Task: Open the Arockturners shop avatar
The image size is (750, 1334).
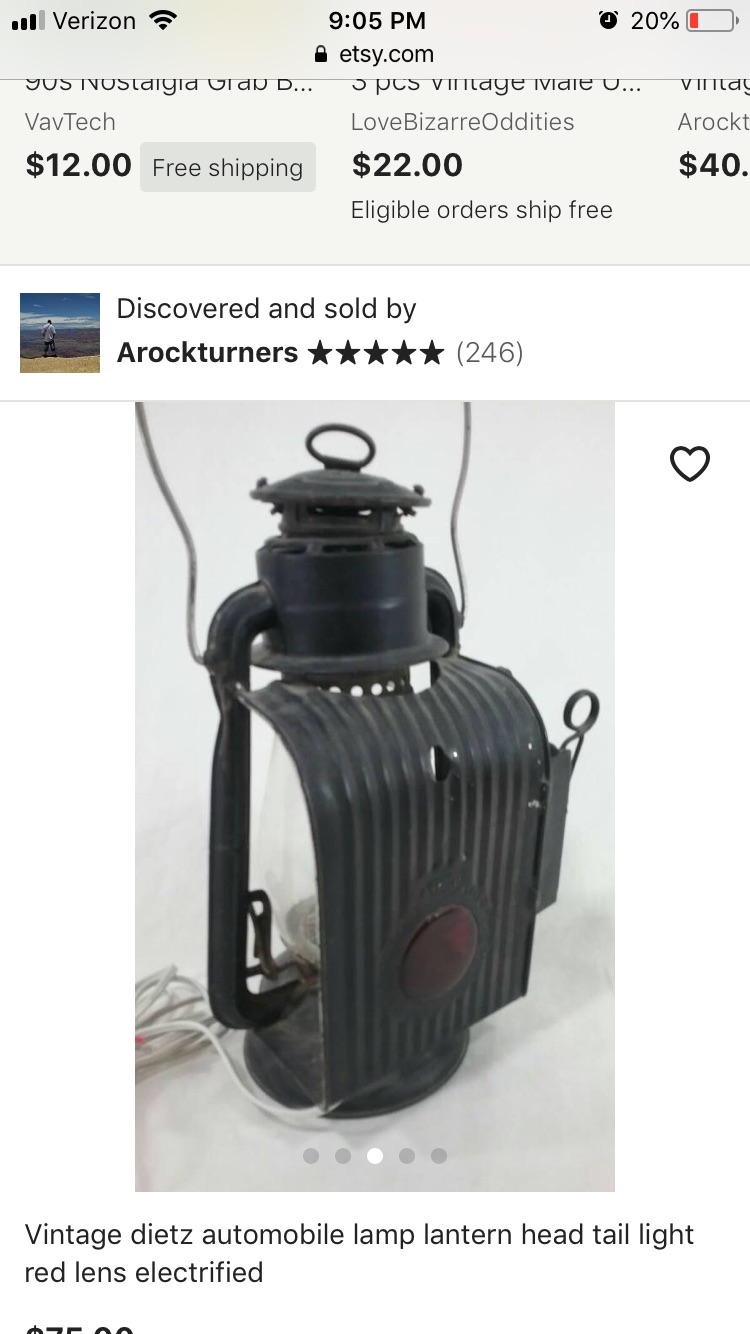Action: (x=60, y=333)
